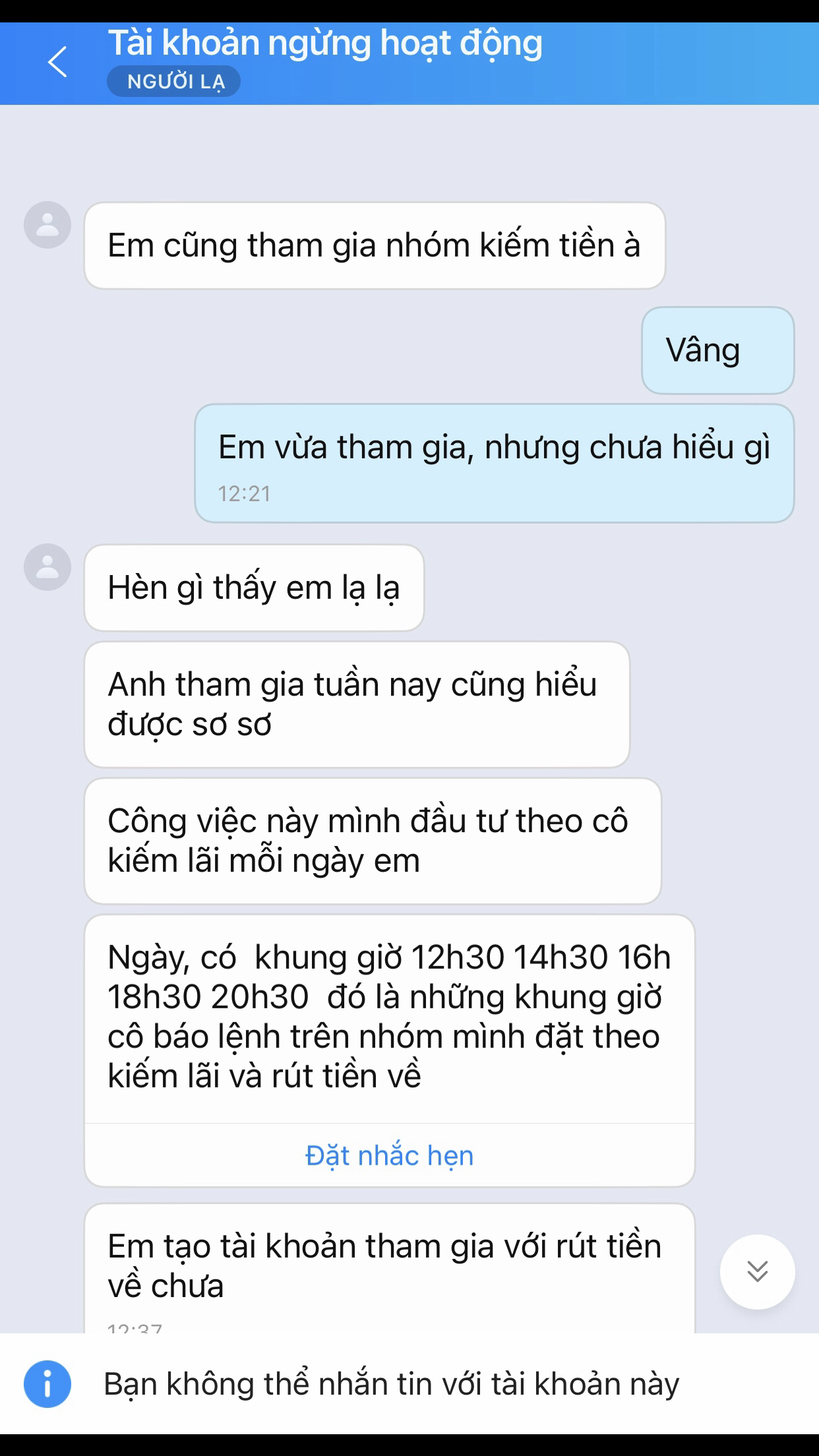Tap Đặt nhắc hẹn reminder link

[389, 1156]
